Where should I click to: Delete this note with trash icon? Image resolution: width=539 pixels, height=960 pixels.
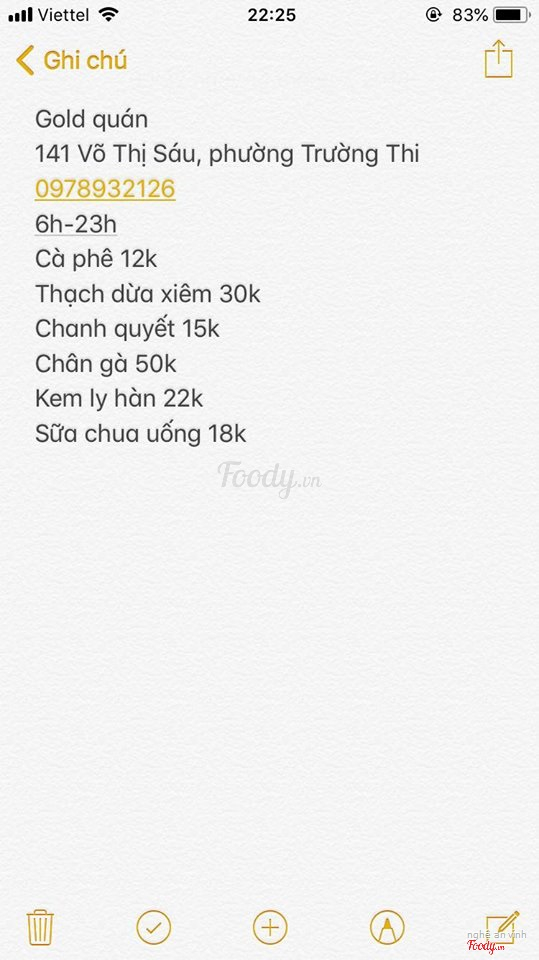tap(40, 927)
